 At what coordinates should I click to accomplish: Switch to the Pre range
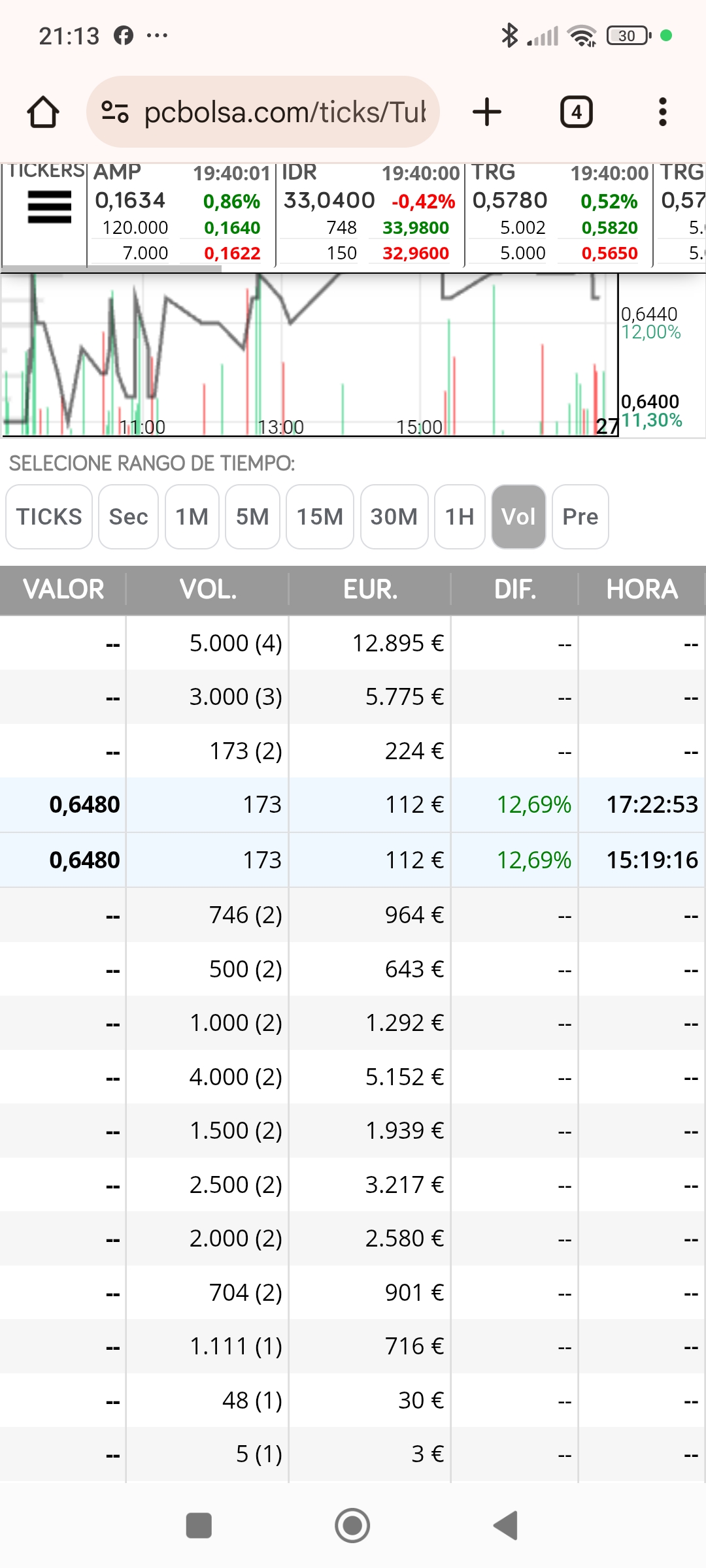click(580, 517)
